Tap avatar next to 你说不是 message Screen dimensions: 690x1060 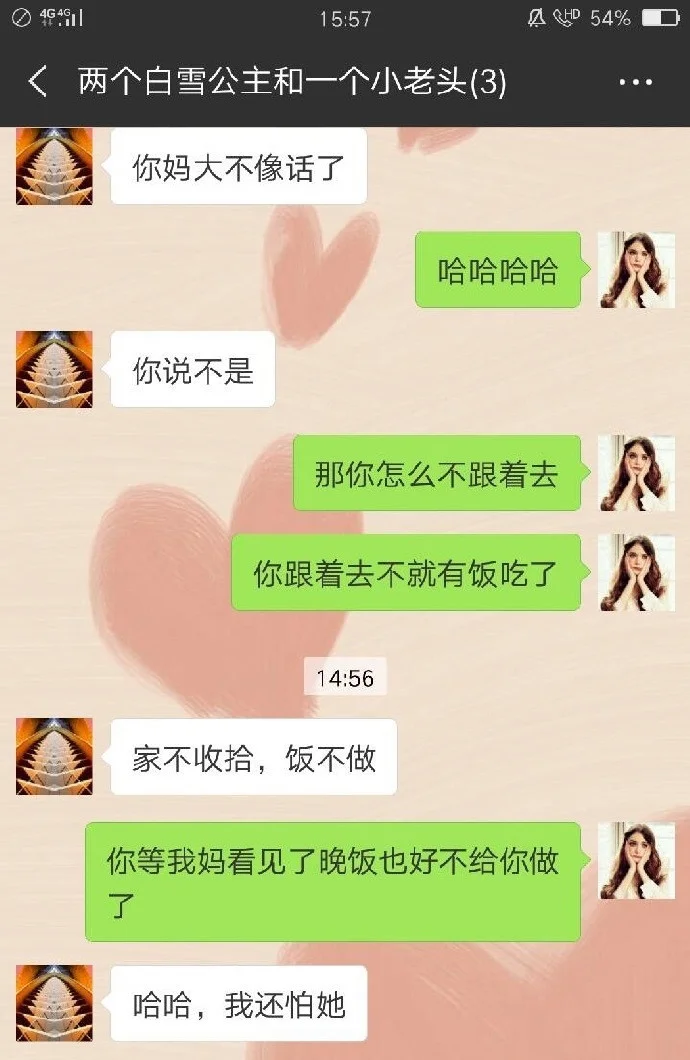(x=54, y=369)
